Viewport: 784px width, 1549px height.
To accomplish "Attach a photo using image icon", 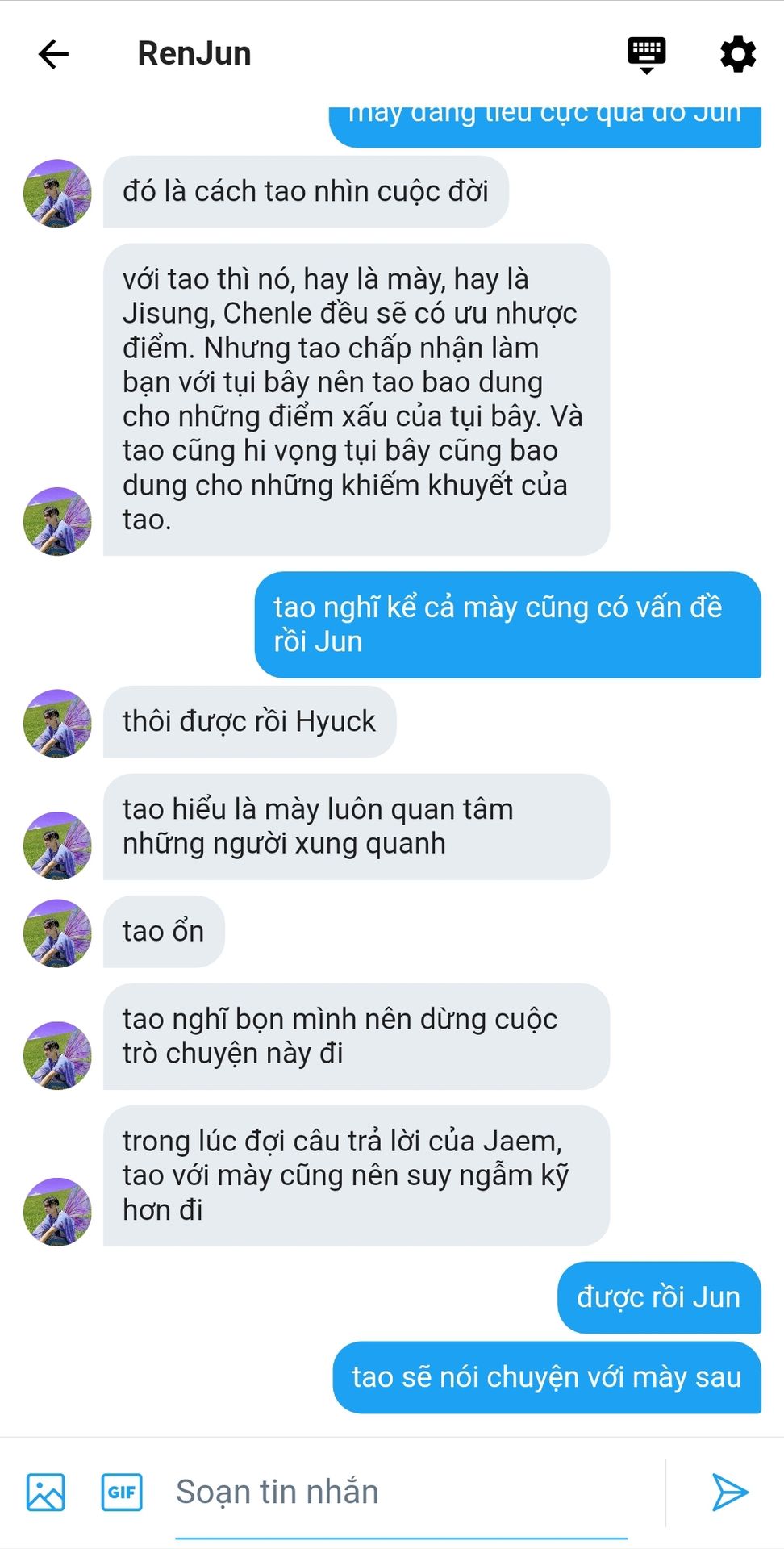I will click(45, 1492).
